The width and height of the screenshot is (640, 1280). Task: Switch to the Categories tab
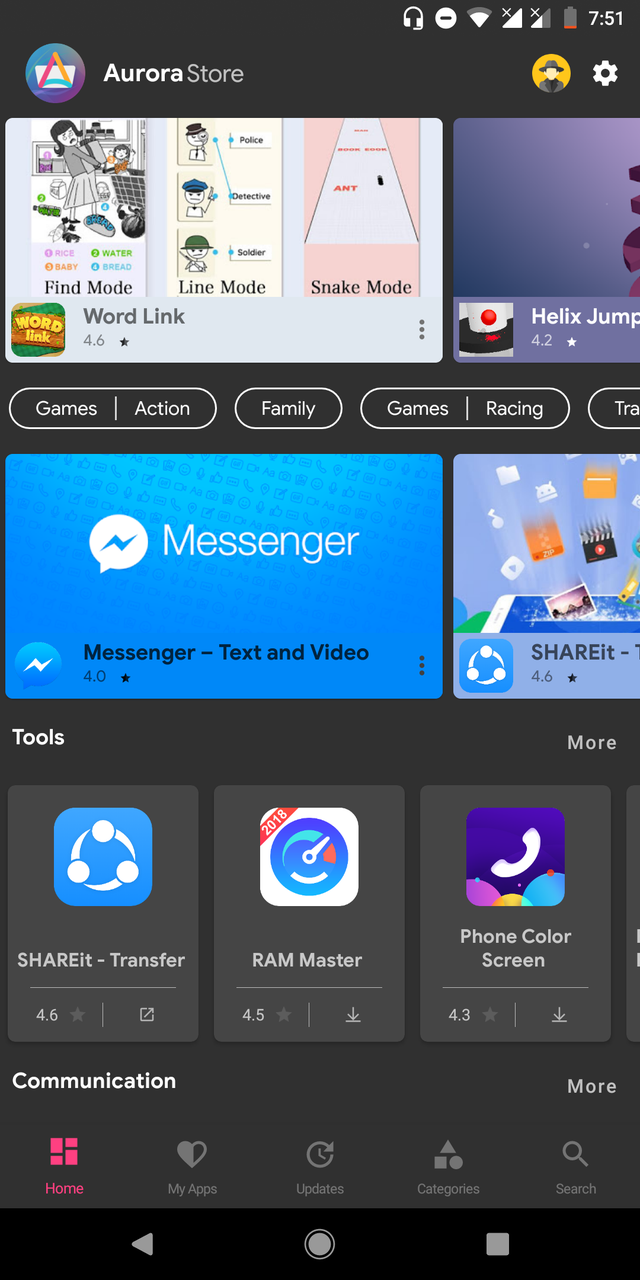(x=448, y=1166)
